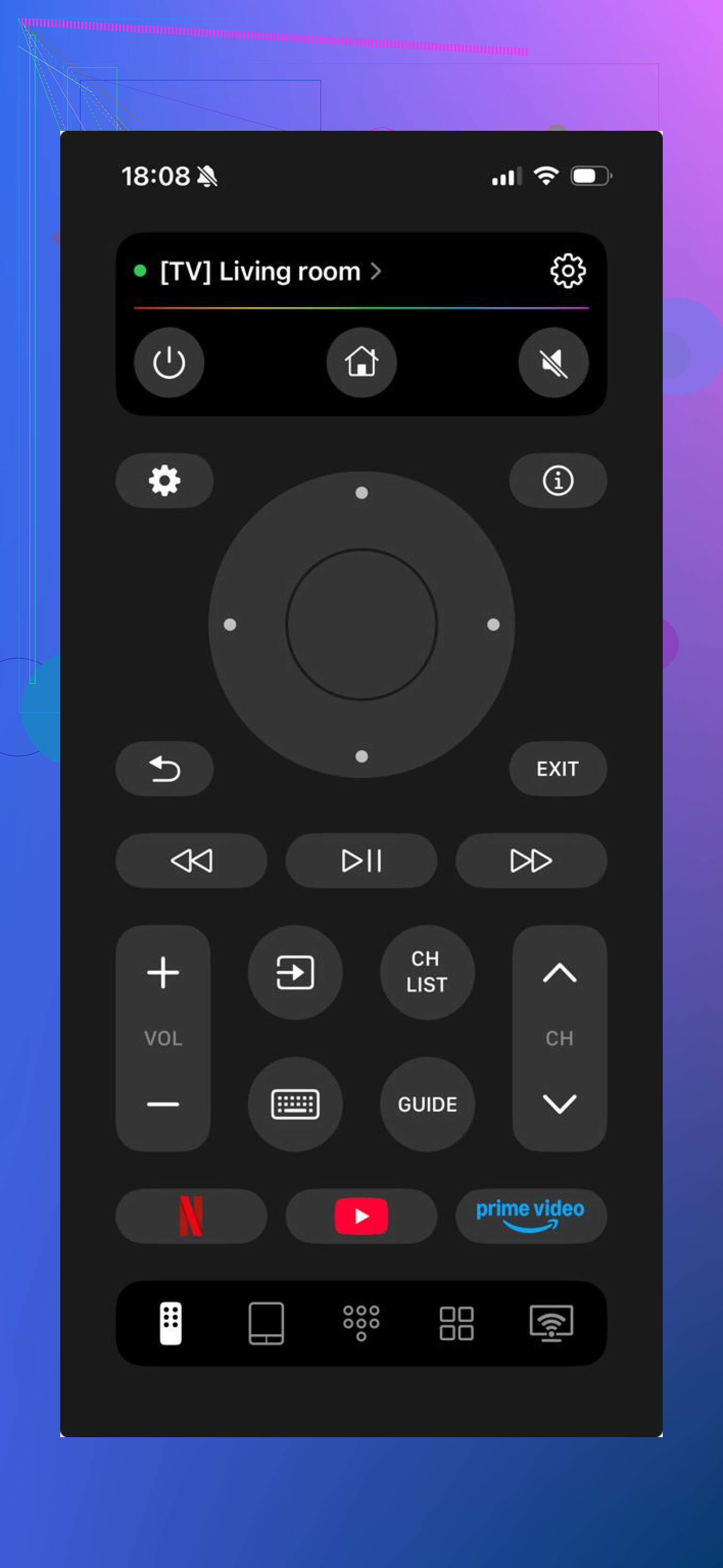Go to the TV home screen

click(x=361, y=362)
